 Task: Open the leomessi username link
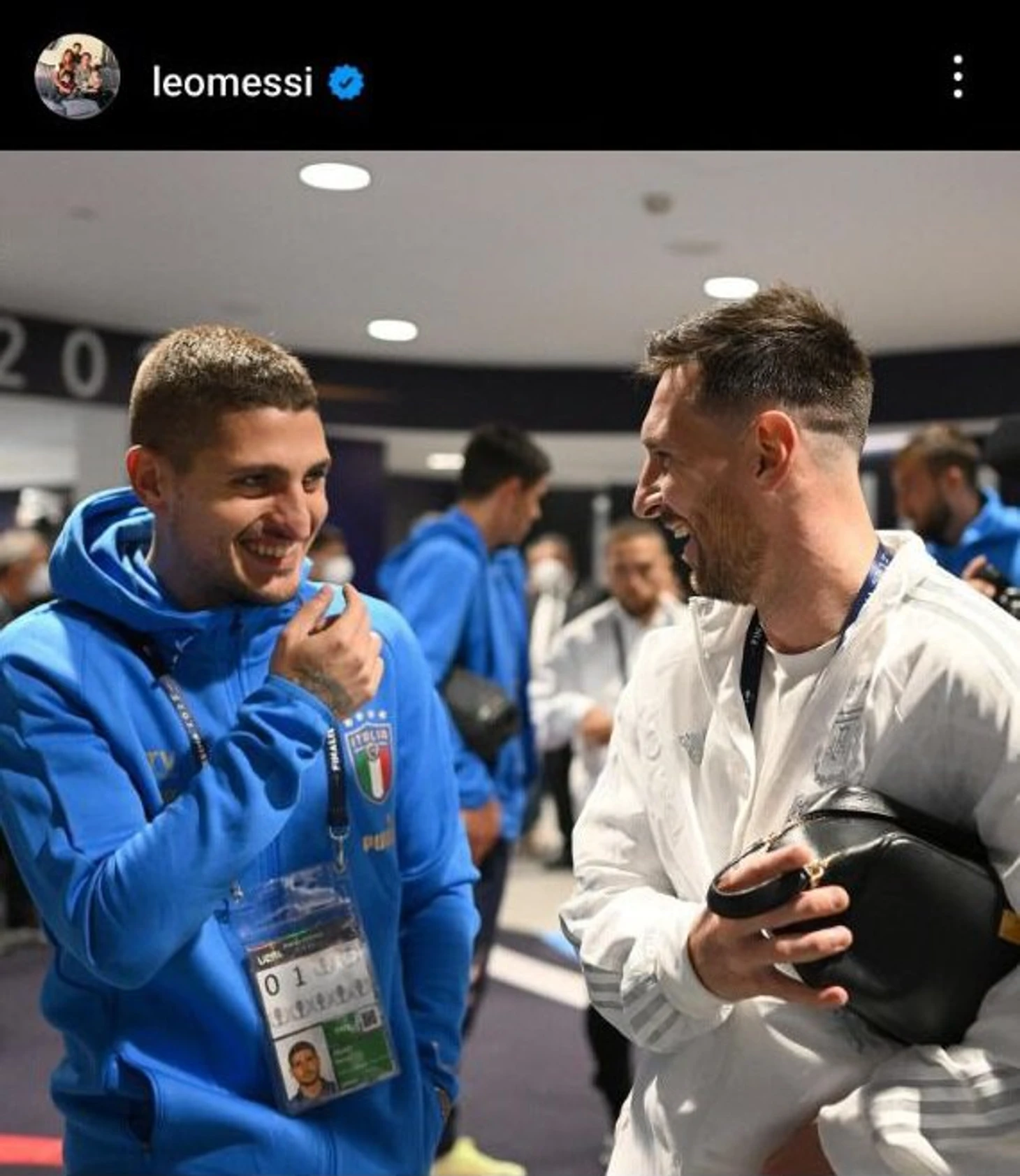pyautogui.click(x=232, y=82)
